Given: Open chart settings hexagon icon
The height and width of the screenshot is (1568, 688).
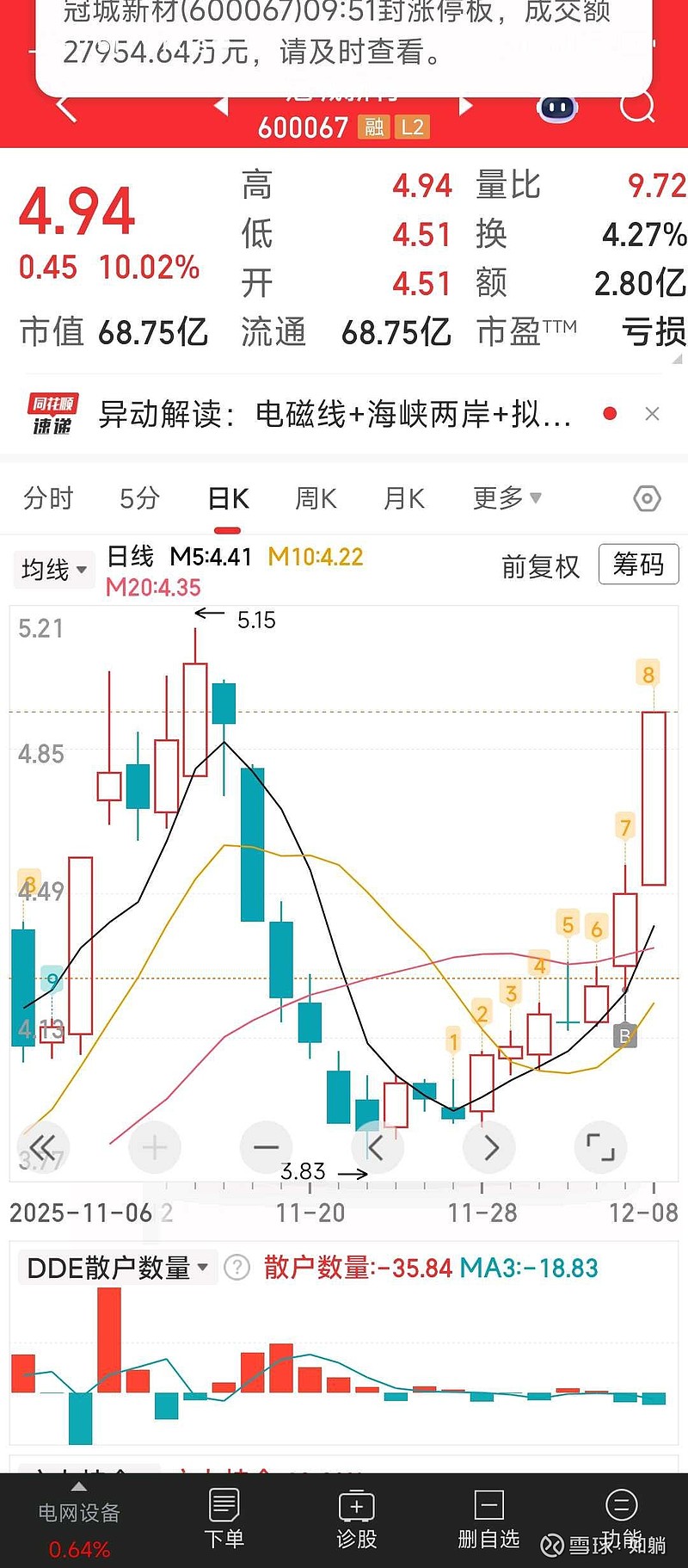Looking at the screenshot, I should (647, 498).
